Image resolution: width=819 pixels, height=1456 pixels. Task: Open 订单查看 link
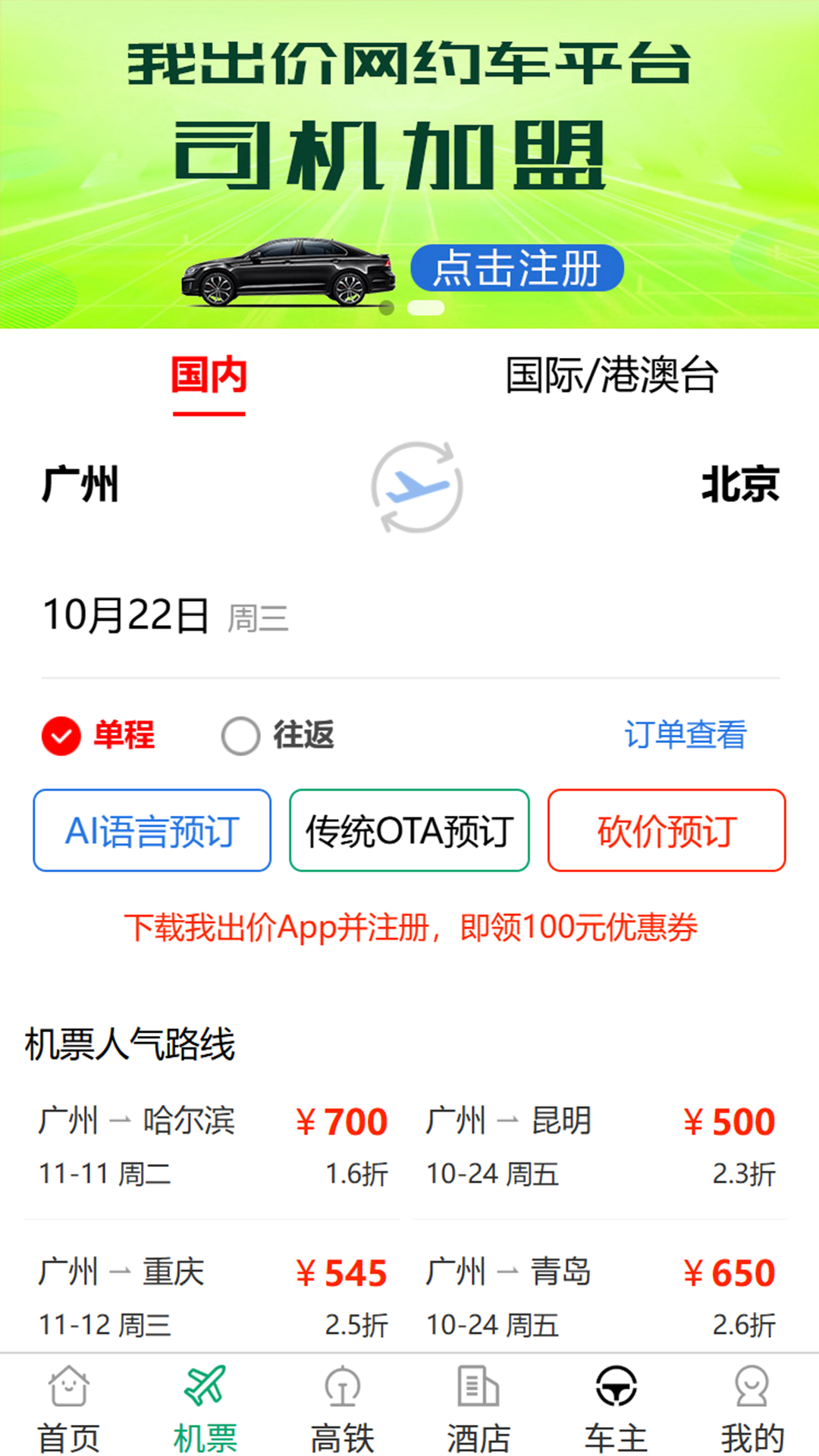pos(685,735)
